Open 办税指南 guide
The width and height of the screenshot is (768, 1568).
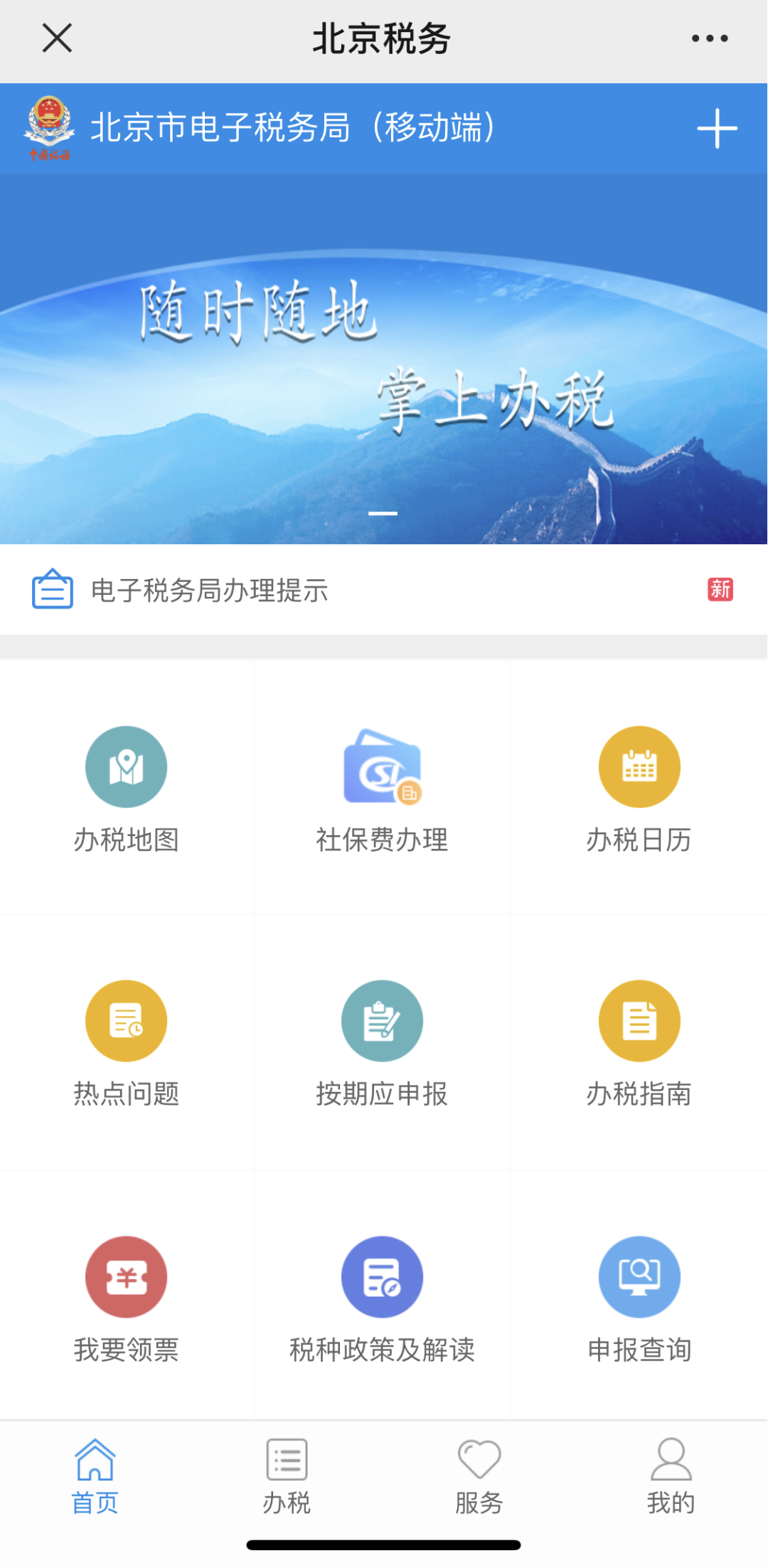[639, 1043]
